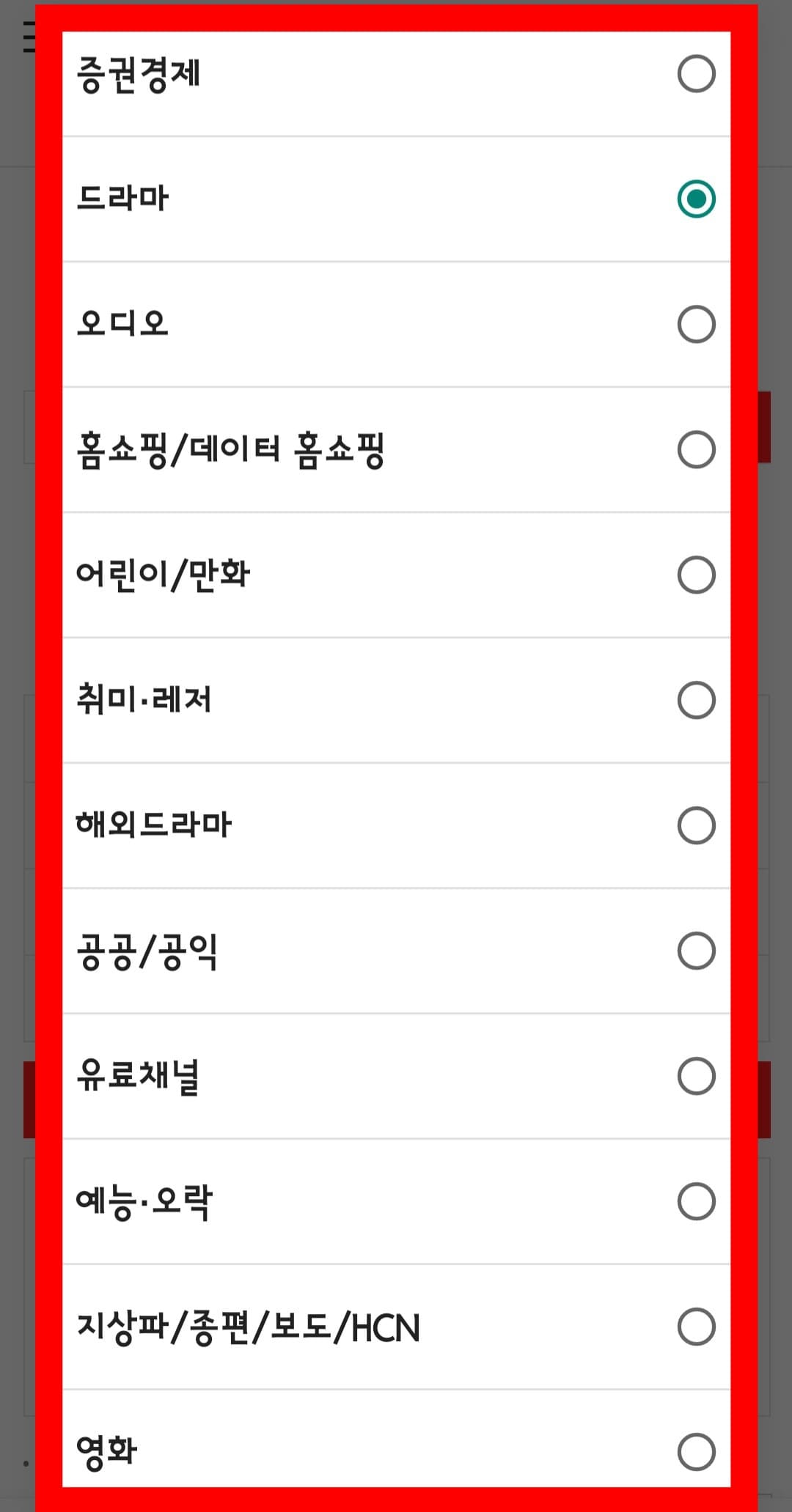Screen dimensions: 792x1512
Task: Click the 드라마 label text
Action: [x=121, y=198]
